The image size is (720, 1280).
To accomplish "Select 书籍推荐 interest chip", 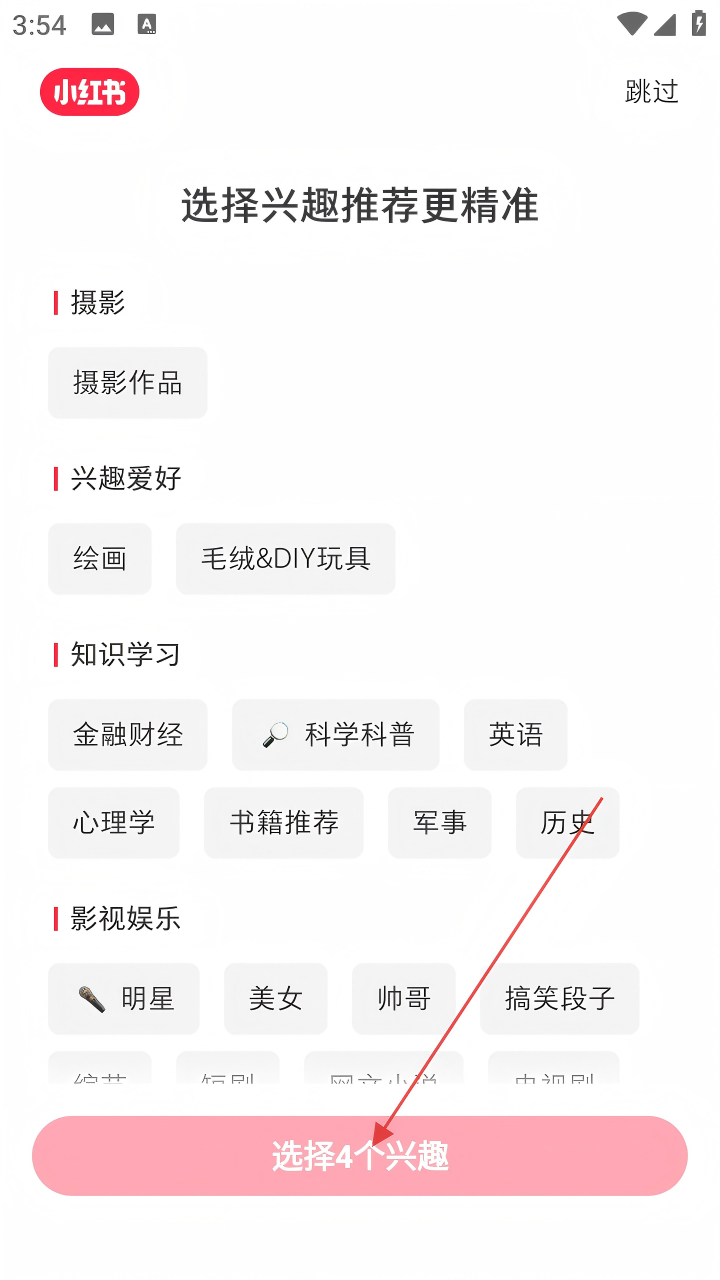I will click(284, 822).
